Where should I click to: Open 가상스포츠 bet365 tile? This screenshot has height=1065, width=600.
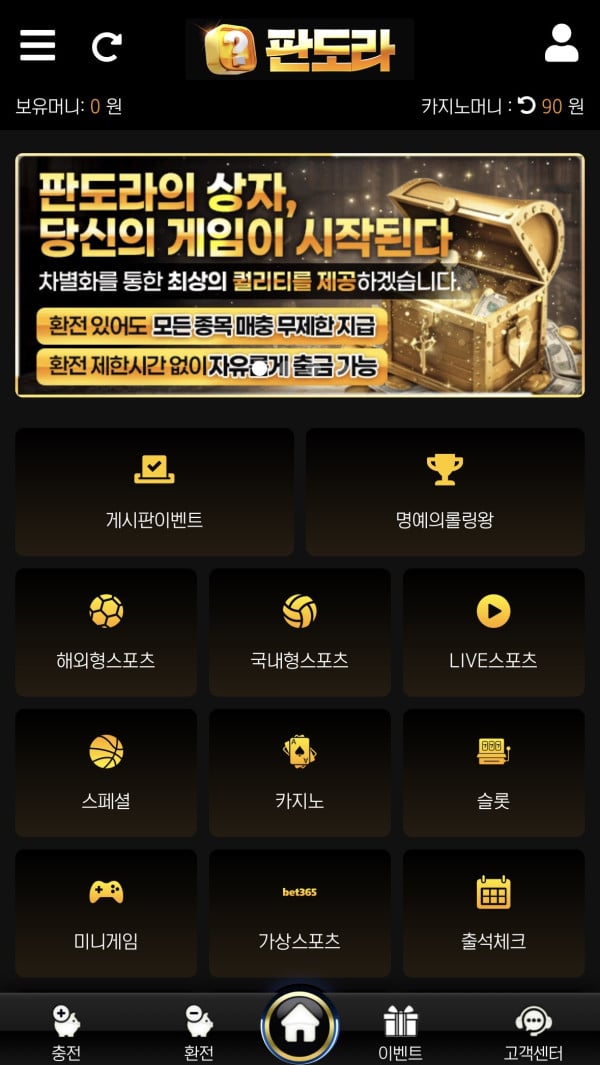[299, 912]
